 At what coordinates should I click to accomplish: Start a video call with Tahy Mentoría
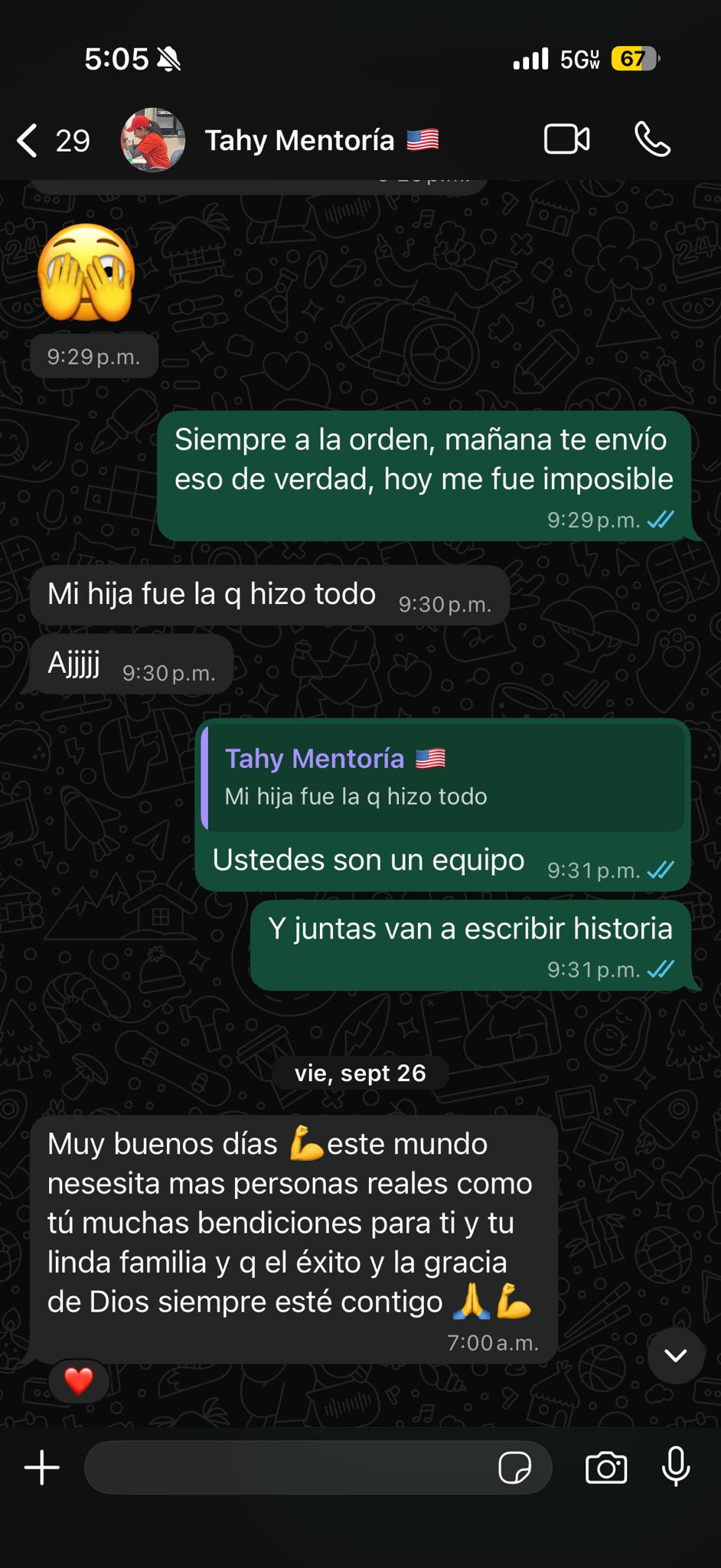tap(566, 140)
